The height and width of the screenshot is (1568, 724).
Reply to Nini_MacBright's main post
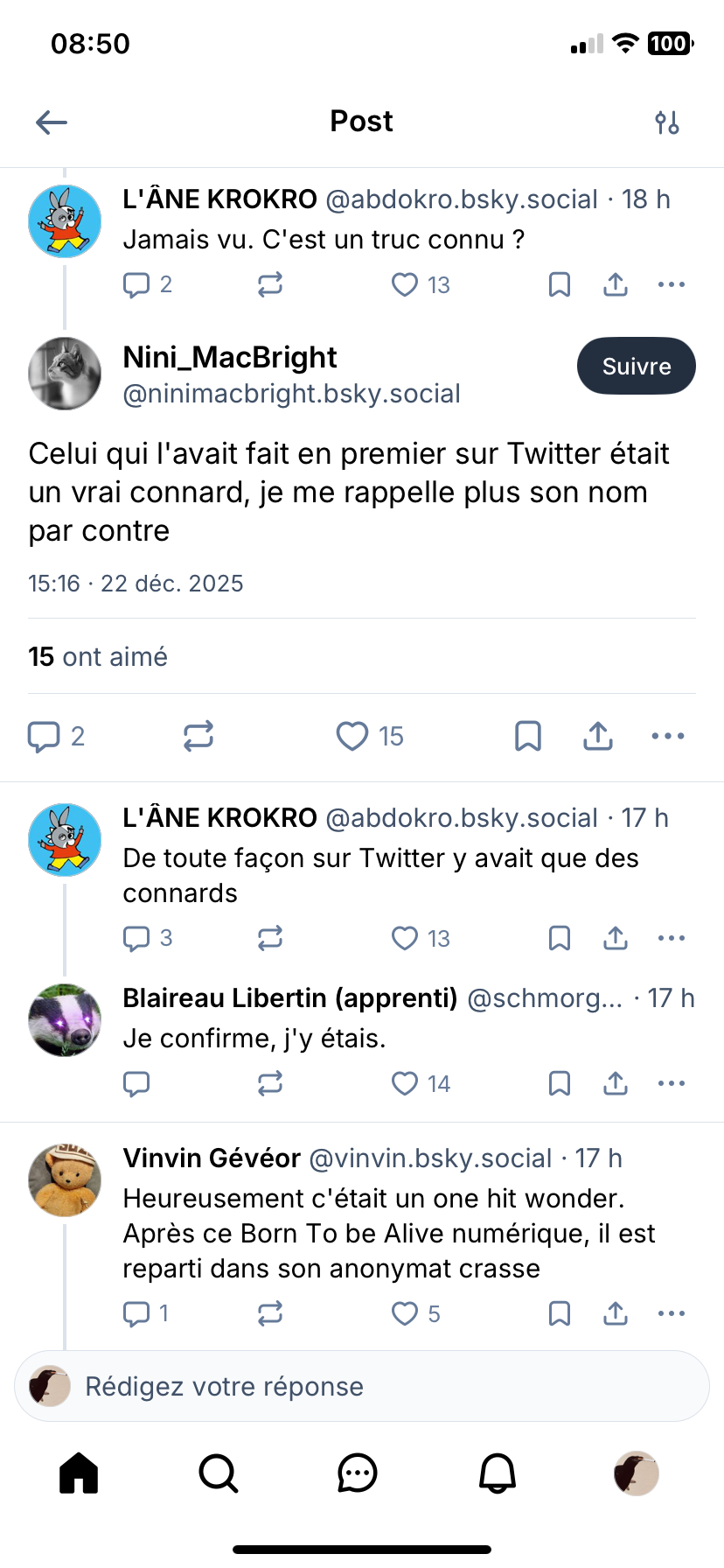pyautogui.click(x=44, y=736)
